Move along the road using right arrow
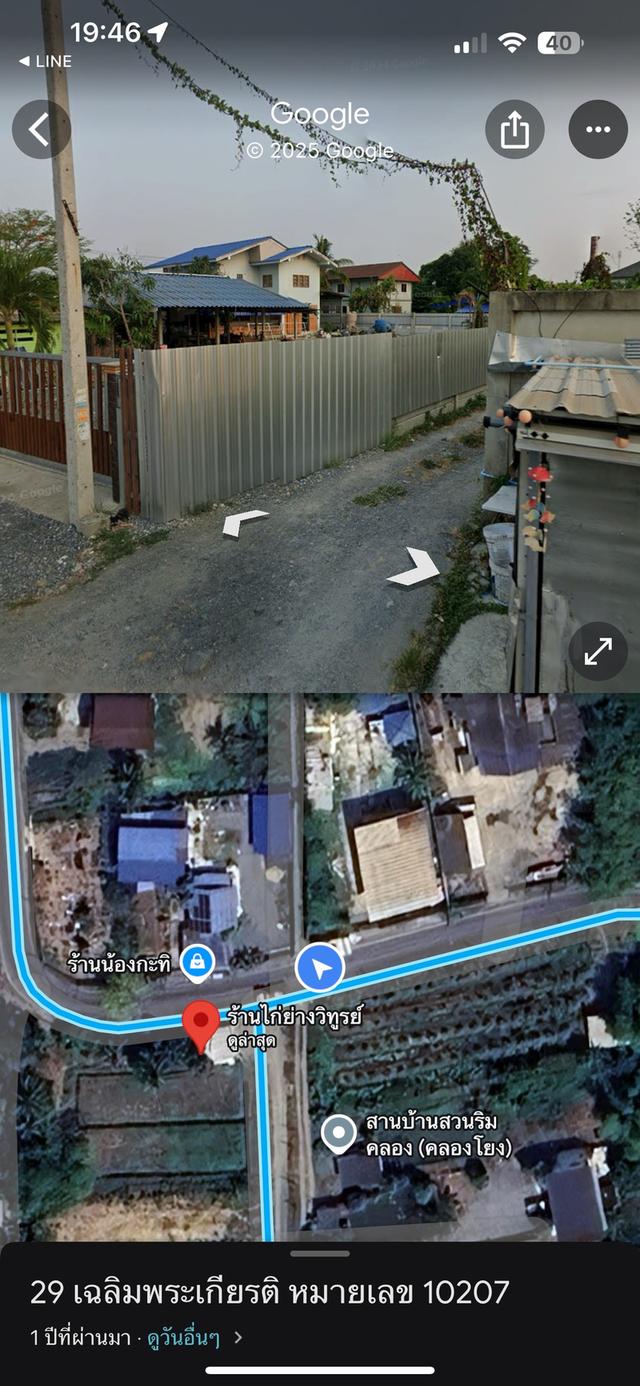Viewport: 640px width, 1386px height. point(414,567)
